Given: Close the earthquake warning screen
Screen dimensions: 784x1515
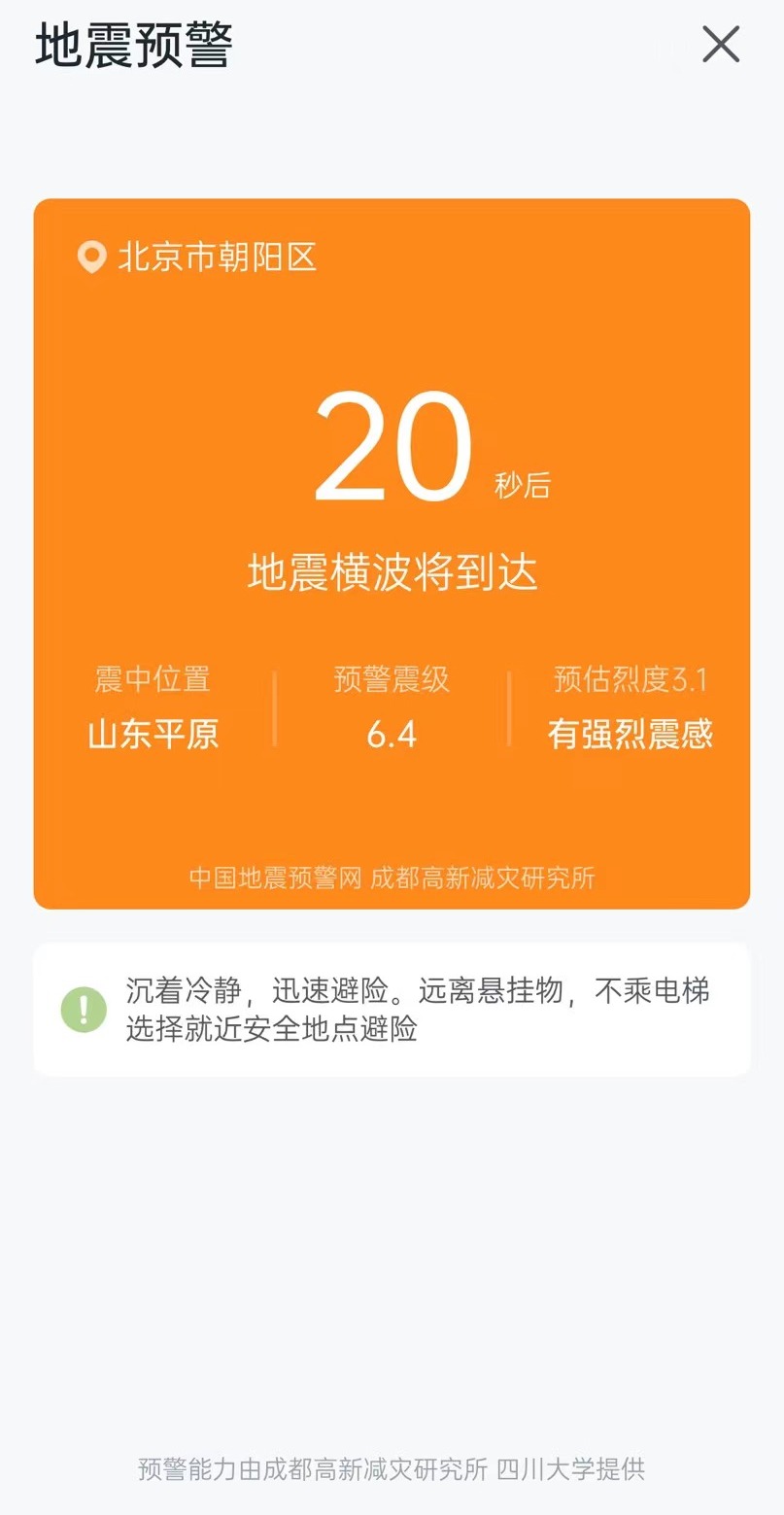Looking at the screenshot, I should coord(721,45).
